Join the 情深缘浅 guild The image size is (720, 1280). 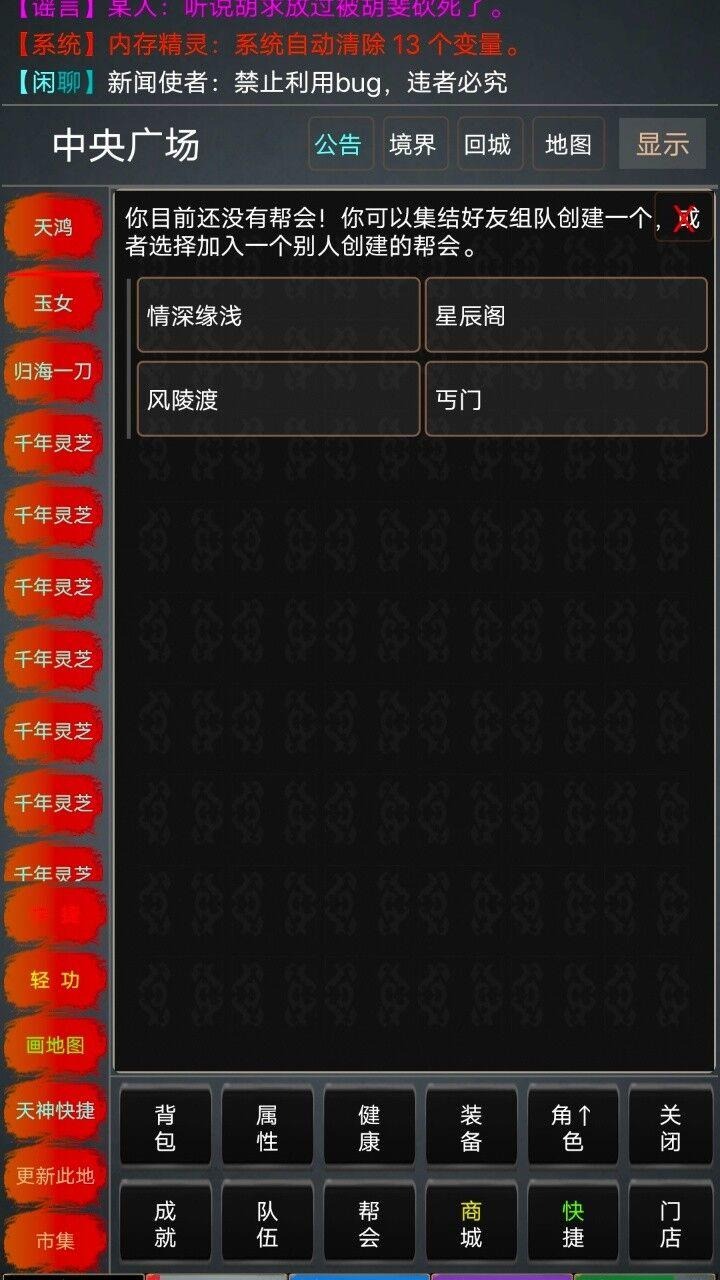point(278,316)
